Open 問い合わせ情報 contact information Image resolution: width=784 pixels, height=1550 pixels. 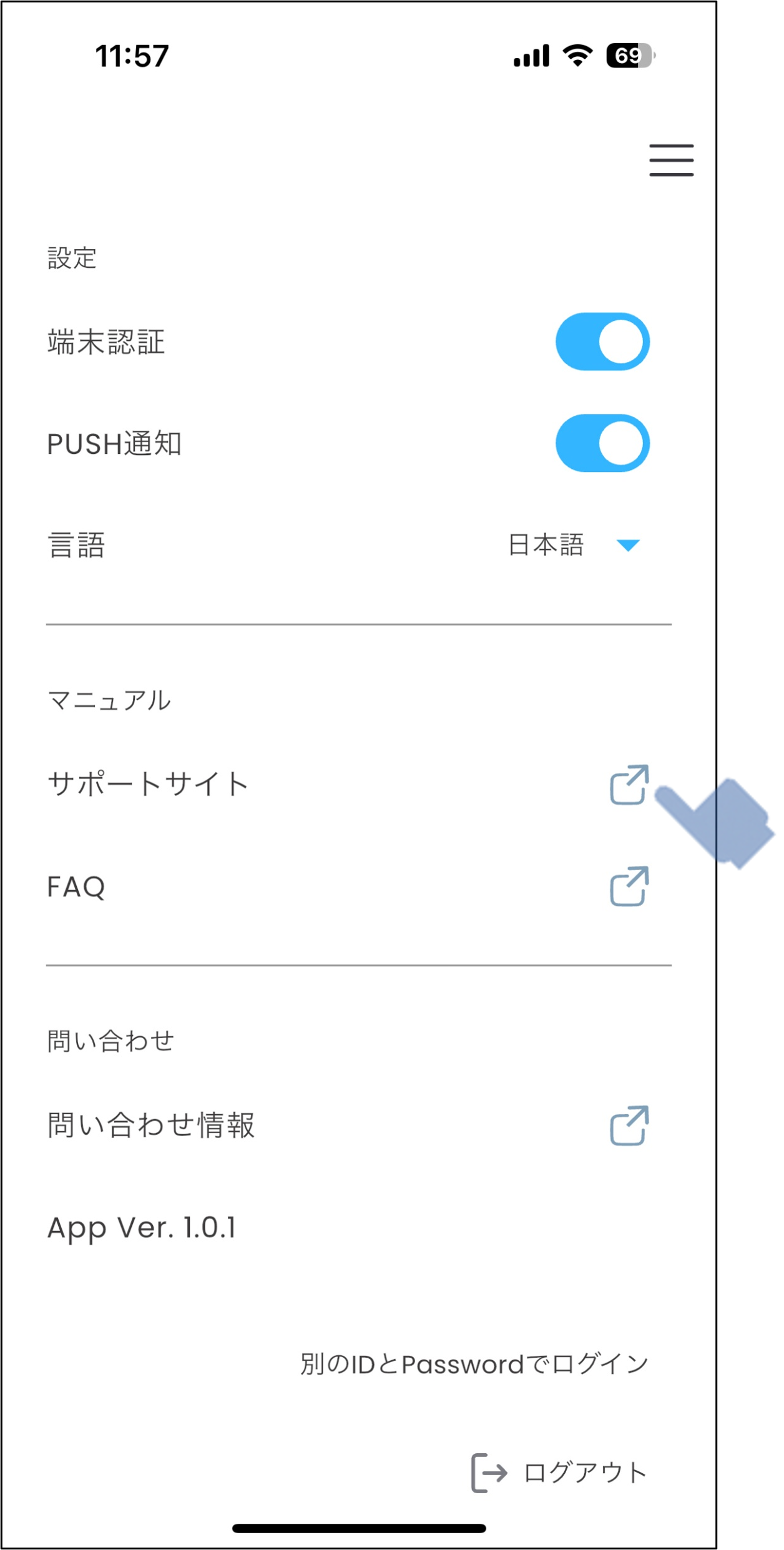(x=629, y=1126)
